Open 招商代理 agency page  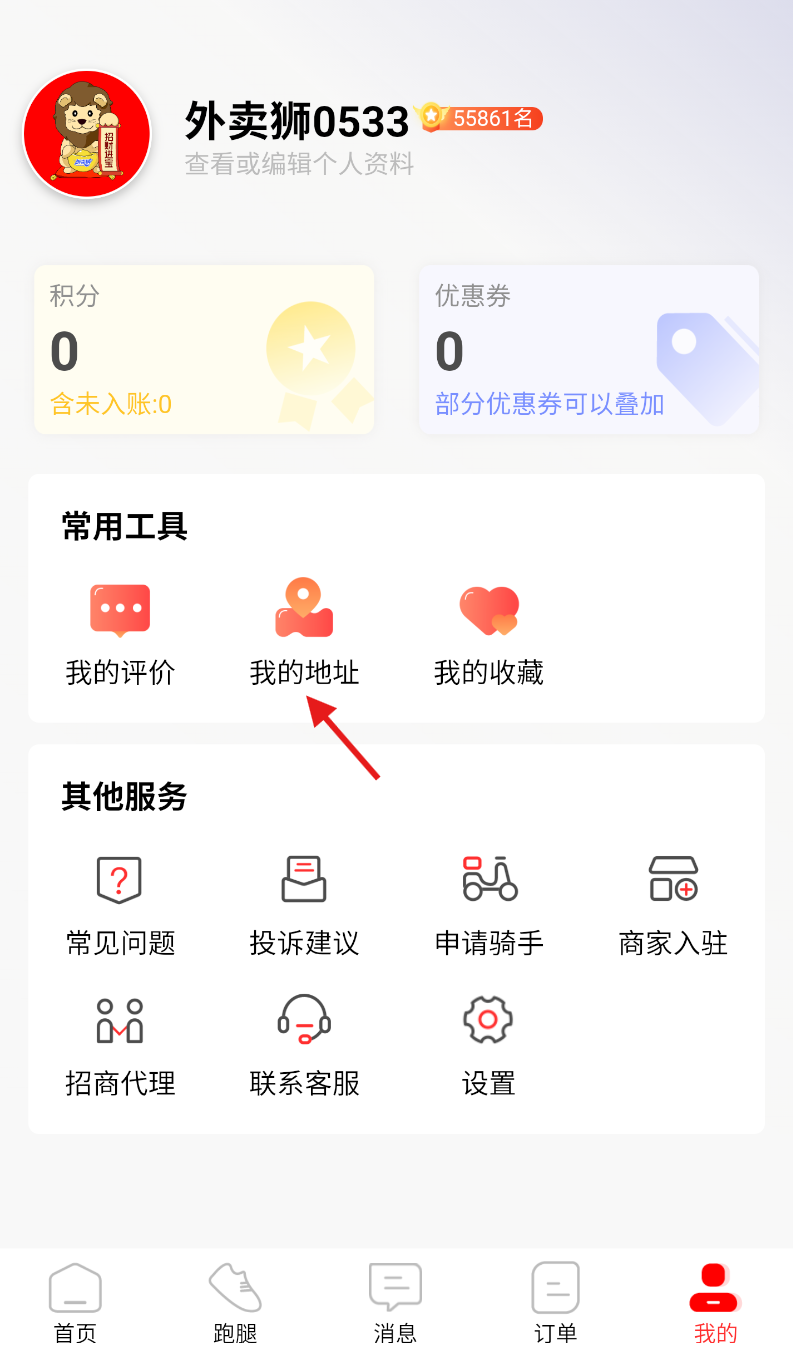(x=120, y=1044)
